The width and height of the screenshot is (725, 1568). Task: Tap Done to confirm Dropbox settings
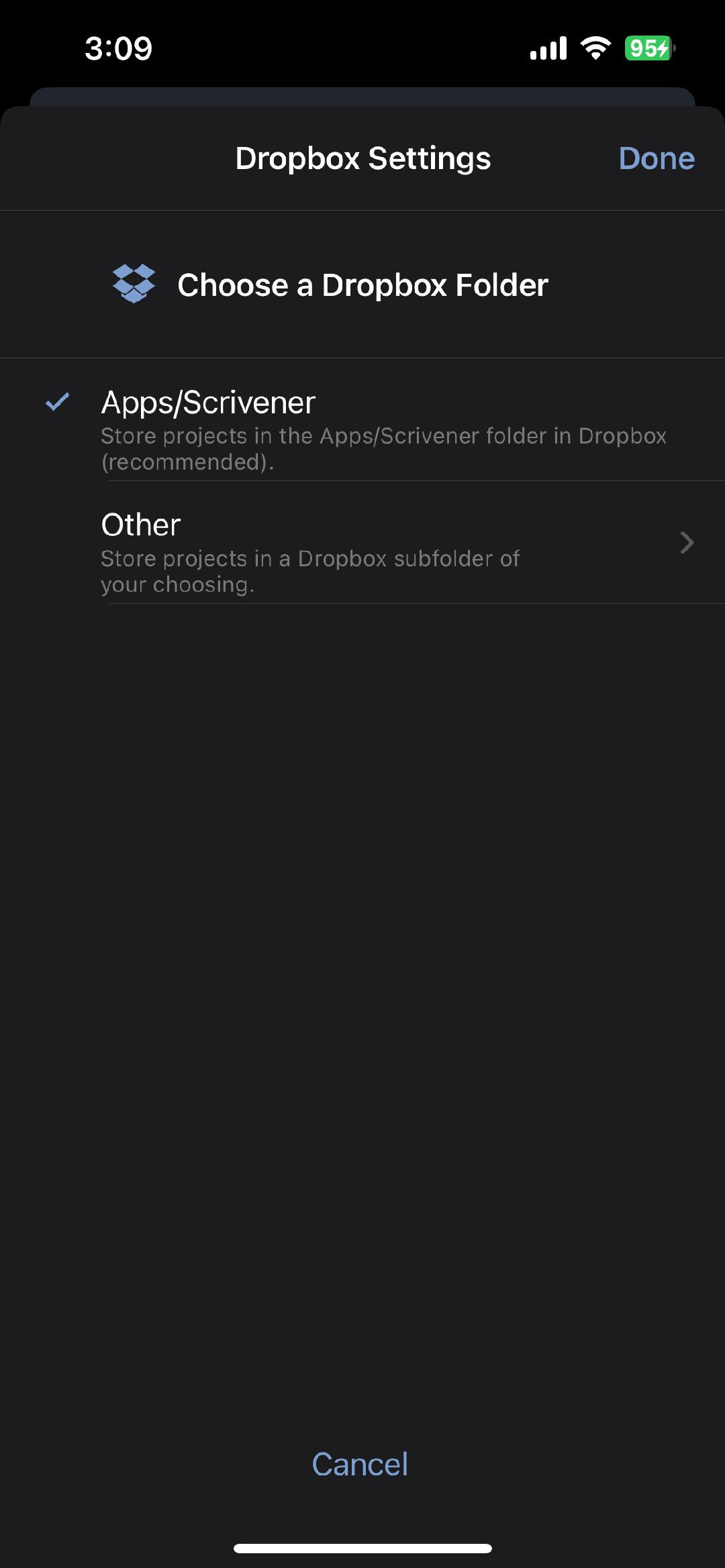point(657,159)
